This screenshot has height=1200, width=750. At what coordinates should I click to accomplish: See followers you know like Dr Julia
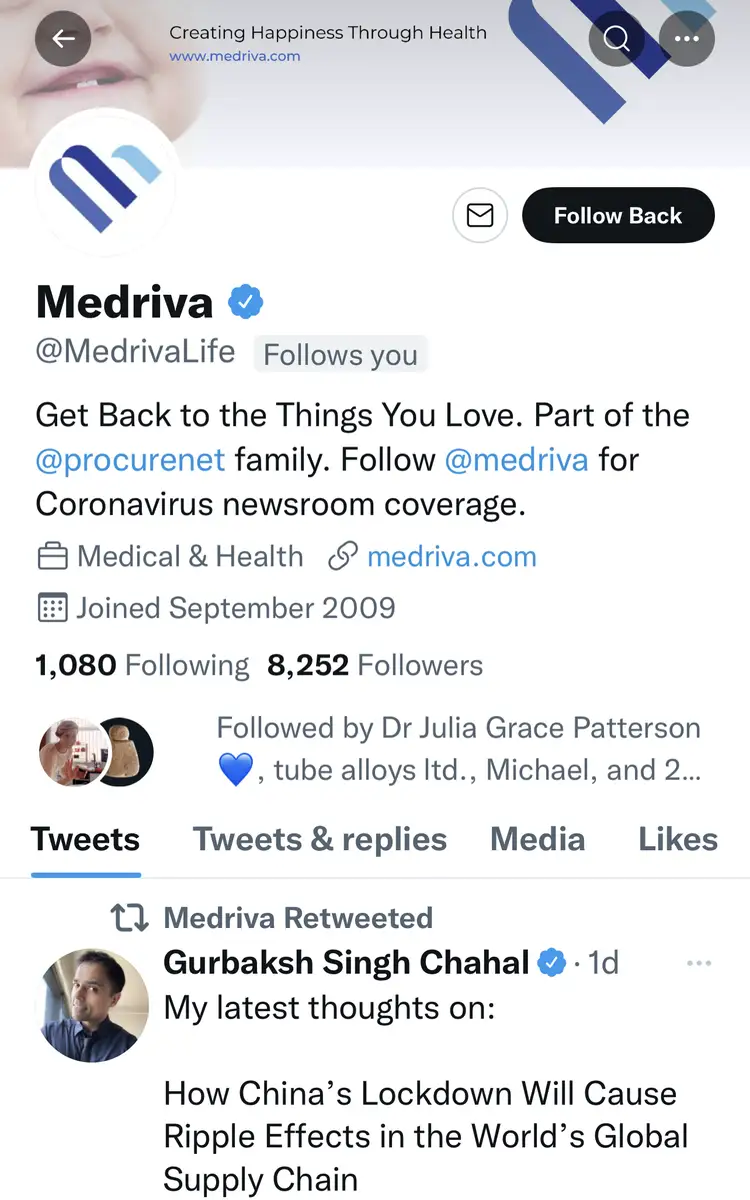tap(458, 749)
